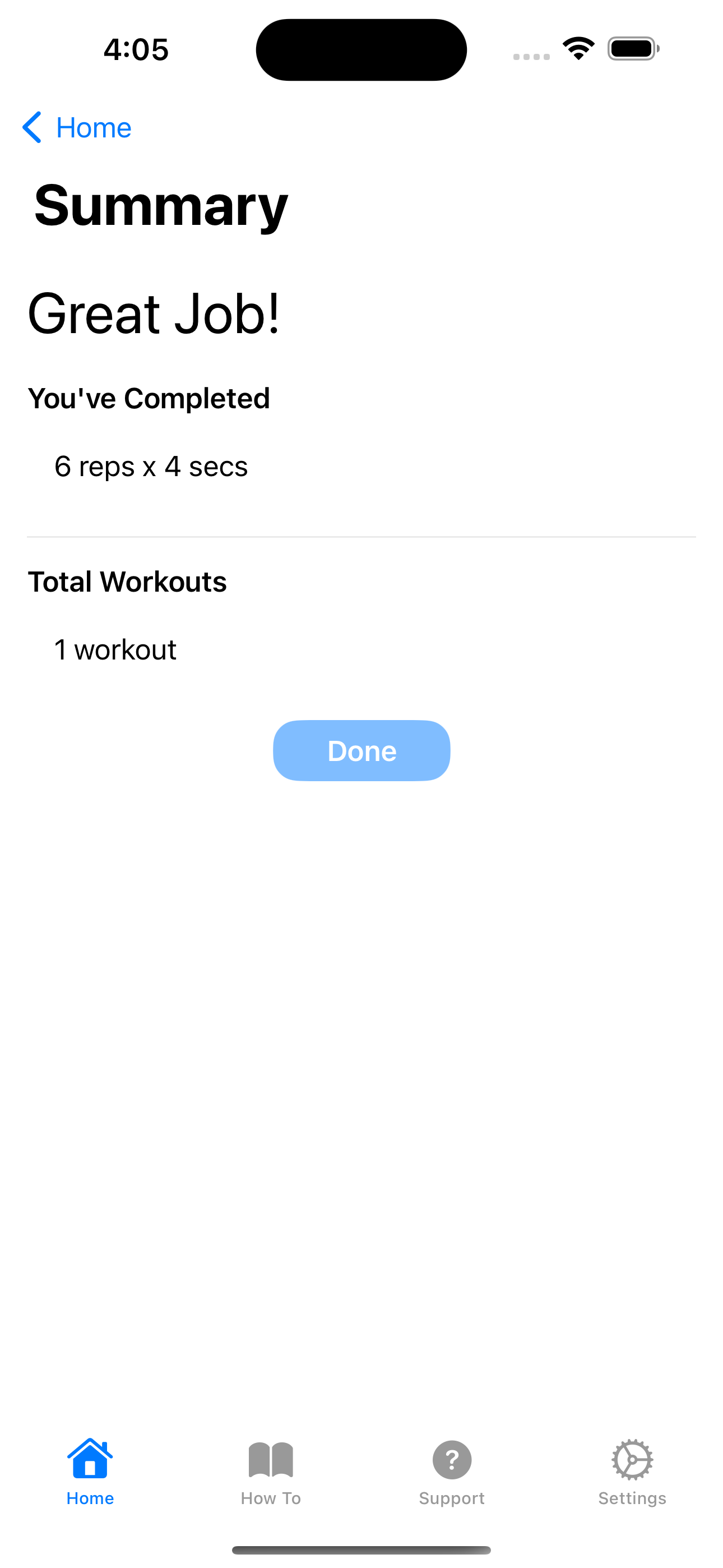723x1568 pixels.
Task: Switch to the Support tab
Action: click(452, 1472)
